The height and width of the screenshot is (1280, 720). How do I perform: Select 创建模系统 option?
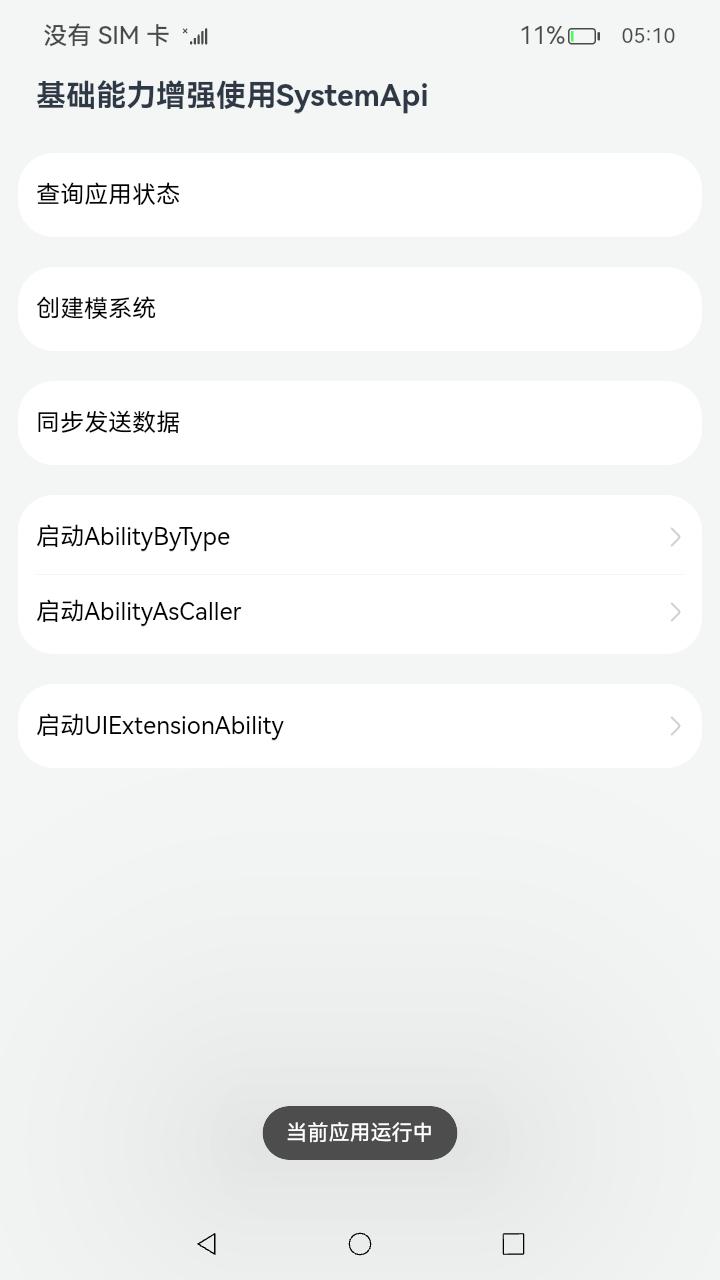[x=360, y=309]
